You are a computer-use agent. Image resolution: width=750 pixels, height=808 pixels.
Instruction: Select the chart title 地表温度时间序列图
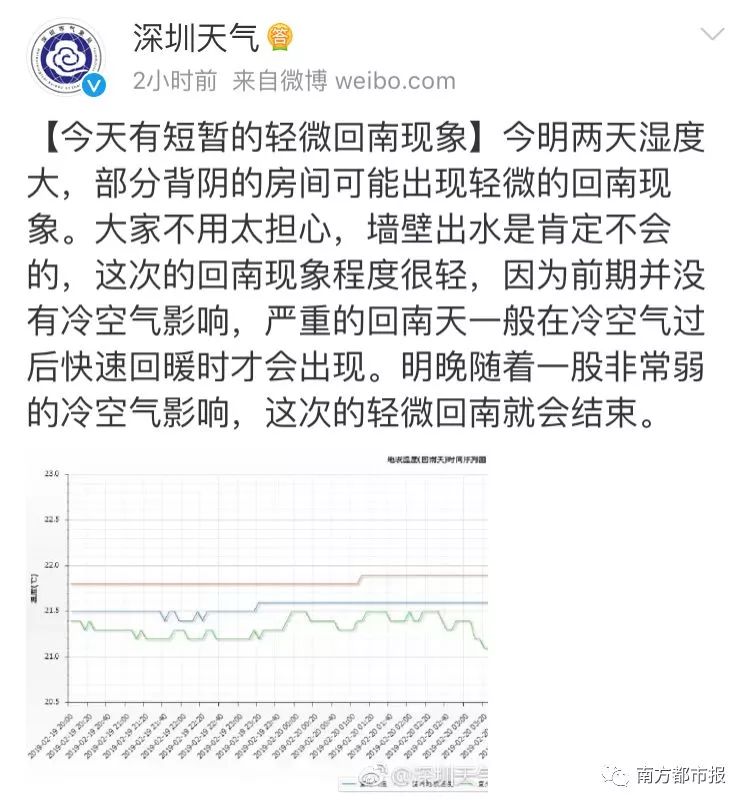[436, 459]
